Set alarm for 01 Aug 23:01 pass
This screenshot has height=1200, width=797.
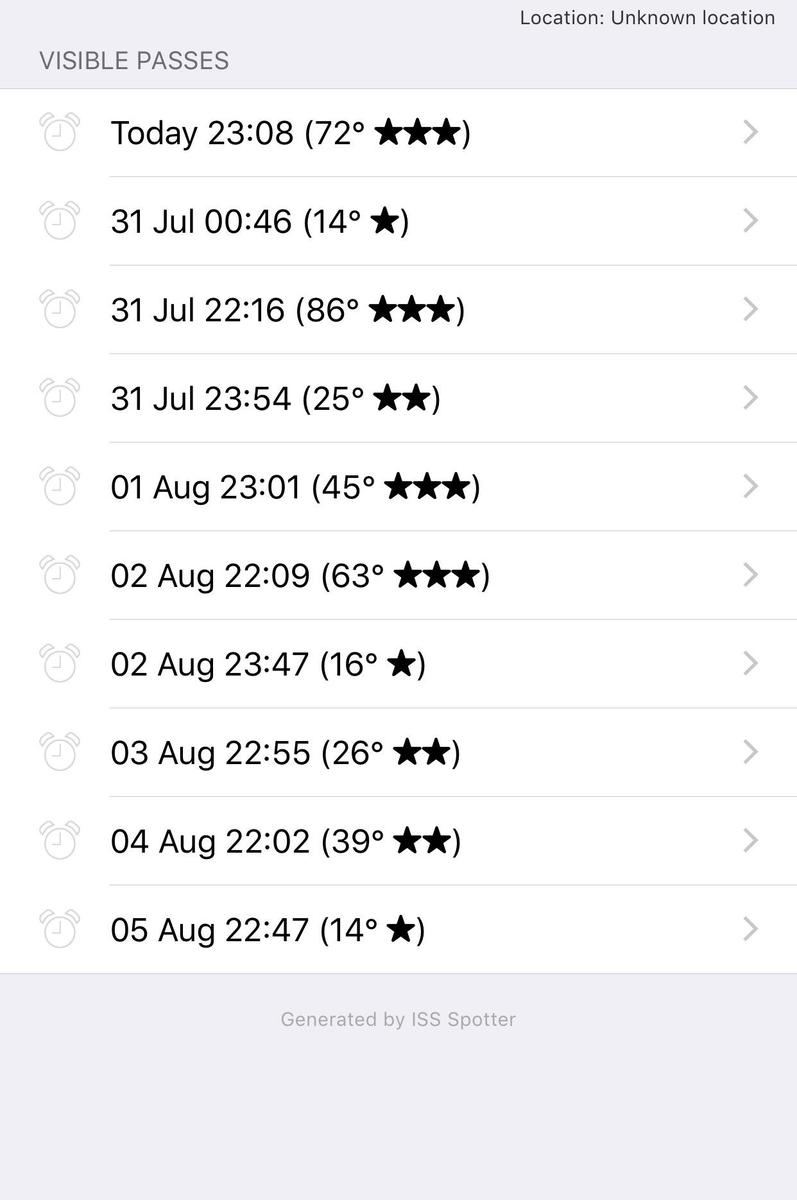click(x=59, y=487)
